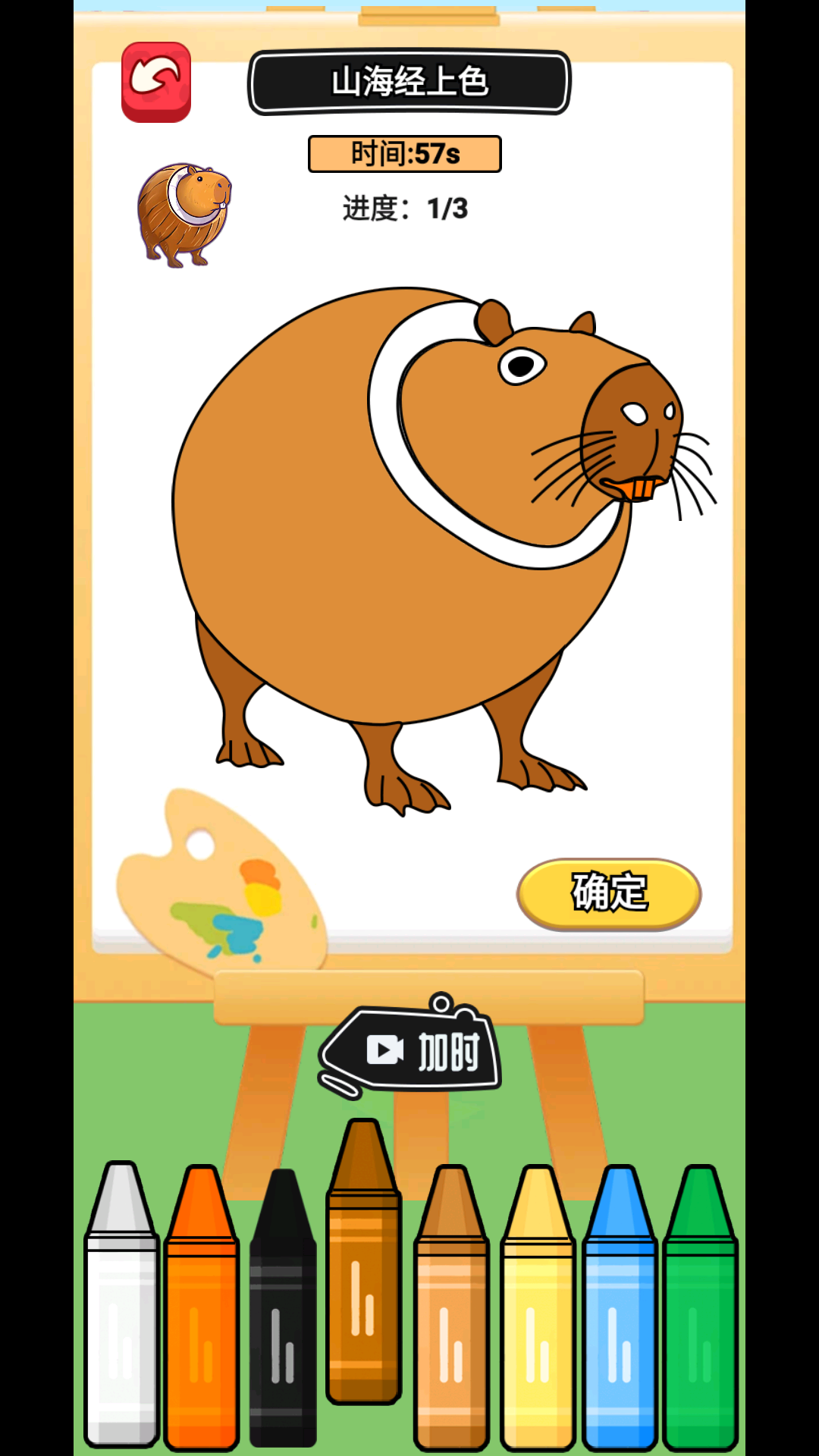Screen dimensions: 819x1456
Task: Confirm the coloring with 确定
Action: (x=609, y=893)
